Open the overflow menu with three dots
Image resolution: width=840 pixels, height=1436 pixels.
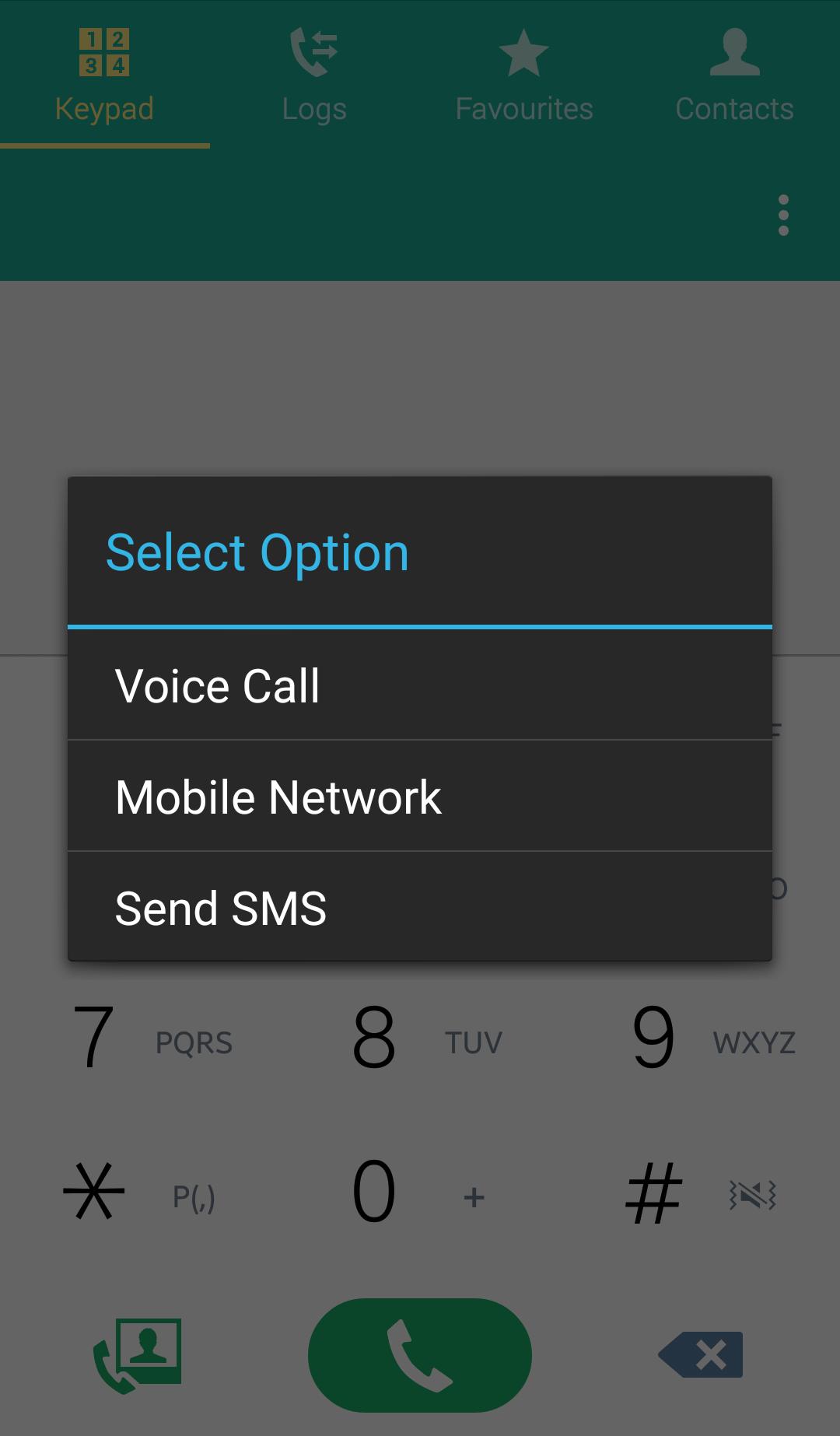click(x=782, y=215)
